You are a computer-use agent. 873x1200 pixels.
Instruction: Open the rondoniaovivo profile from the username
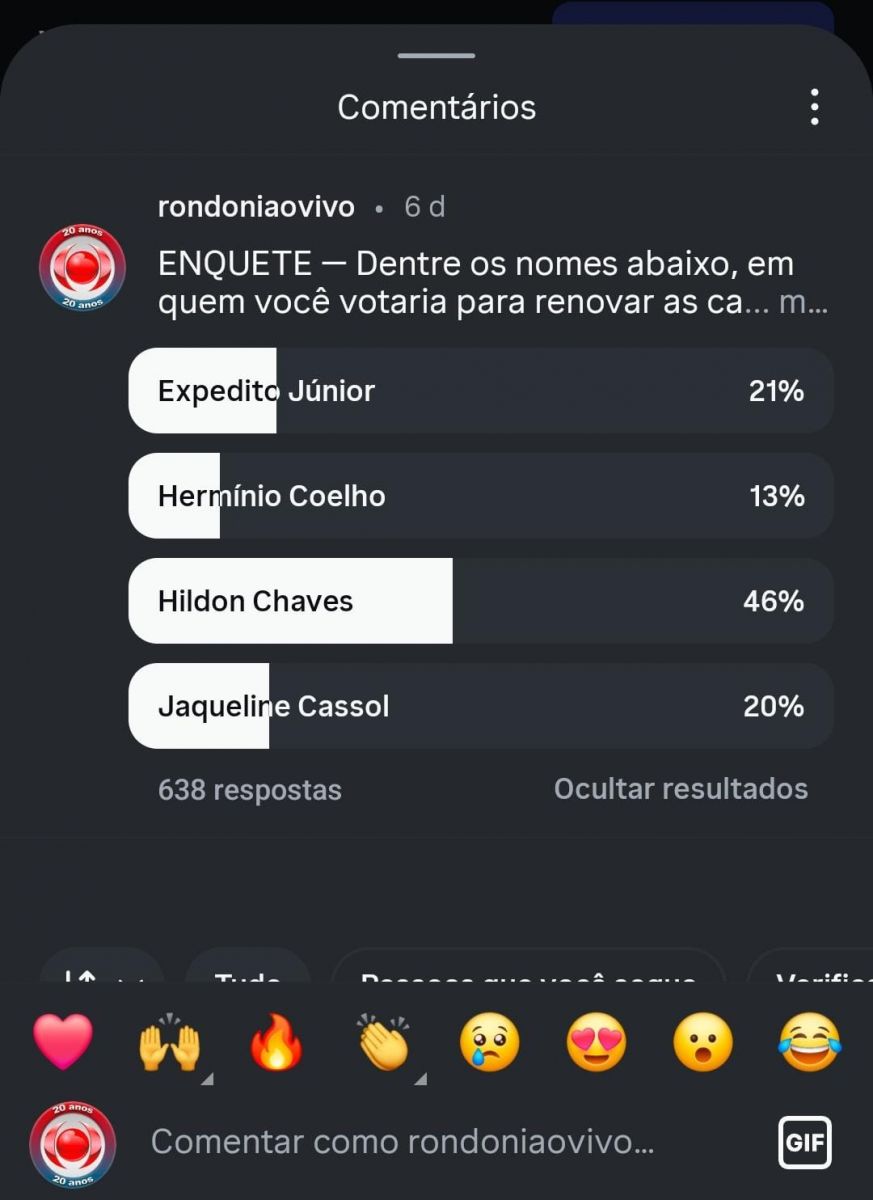click(256, 207)
